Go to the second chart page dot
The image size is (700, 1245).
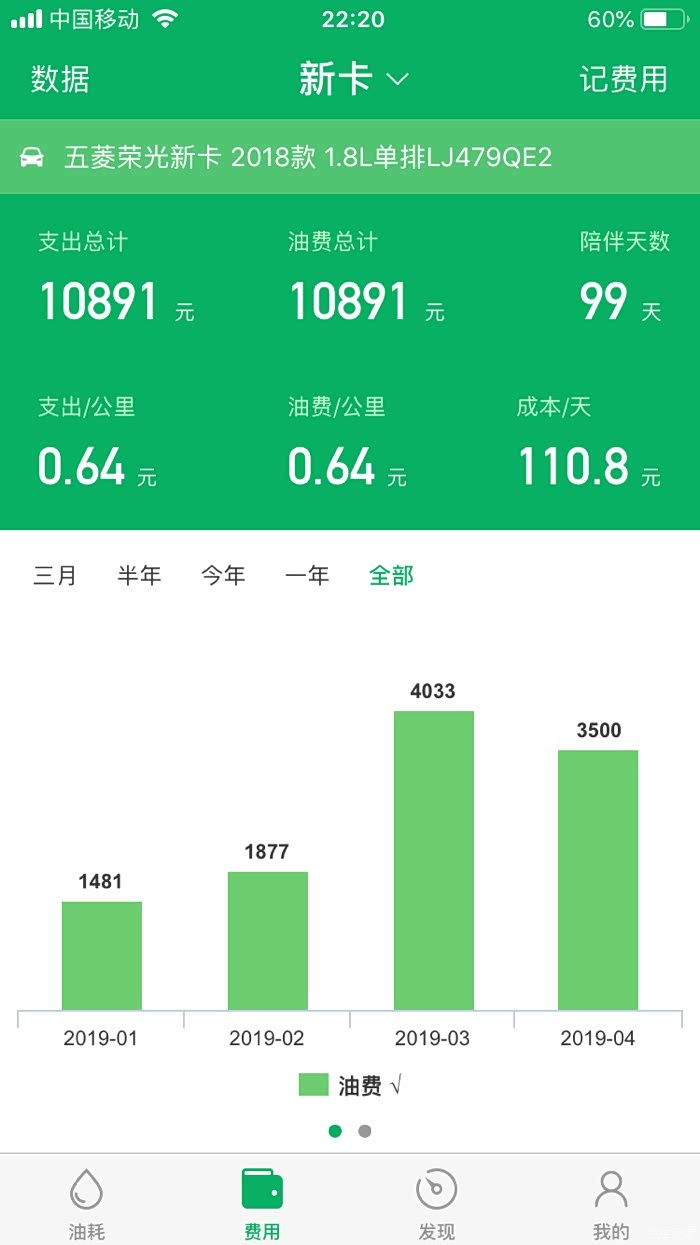click(x=365, y=1131)
